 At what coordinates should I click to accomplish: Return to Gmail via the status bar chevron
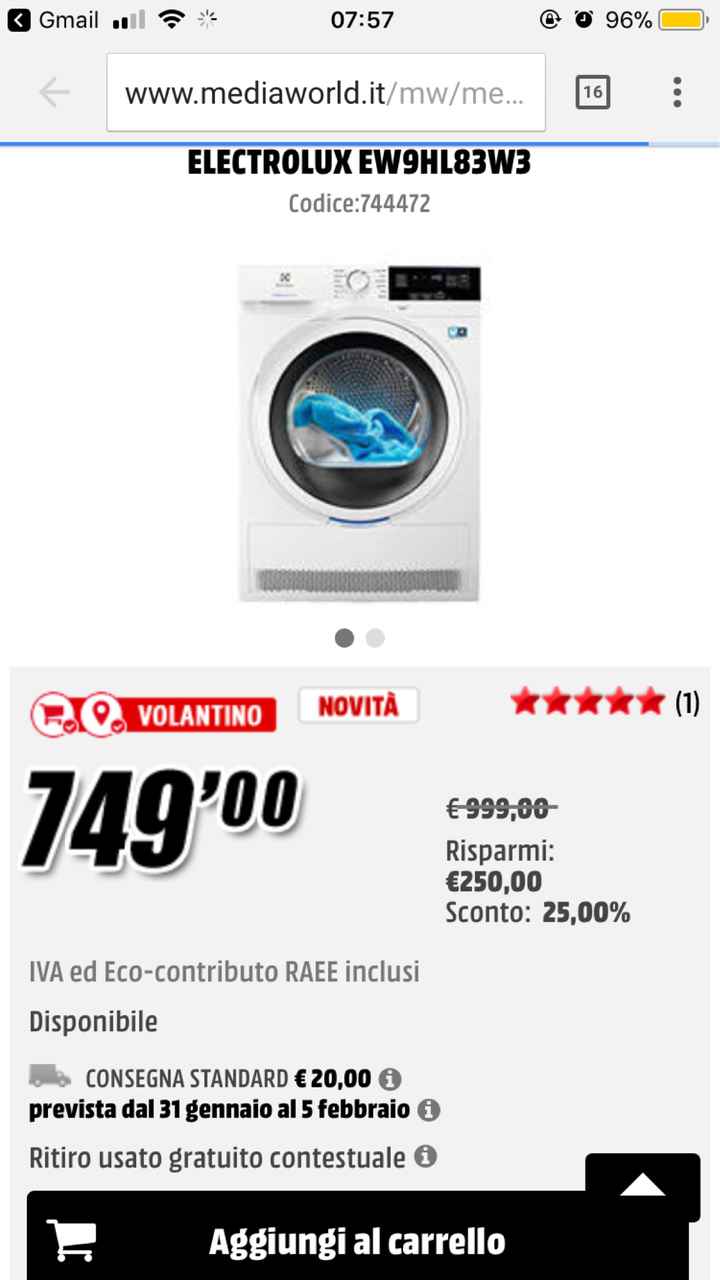pyautogui.click(x=16, y=19)
